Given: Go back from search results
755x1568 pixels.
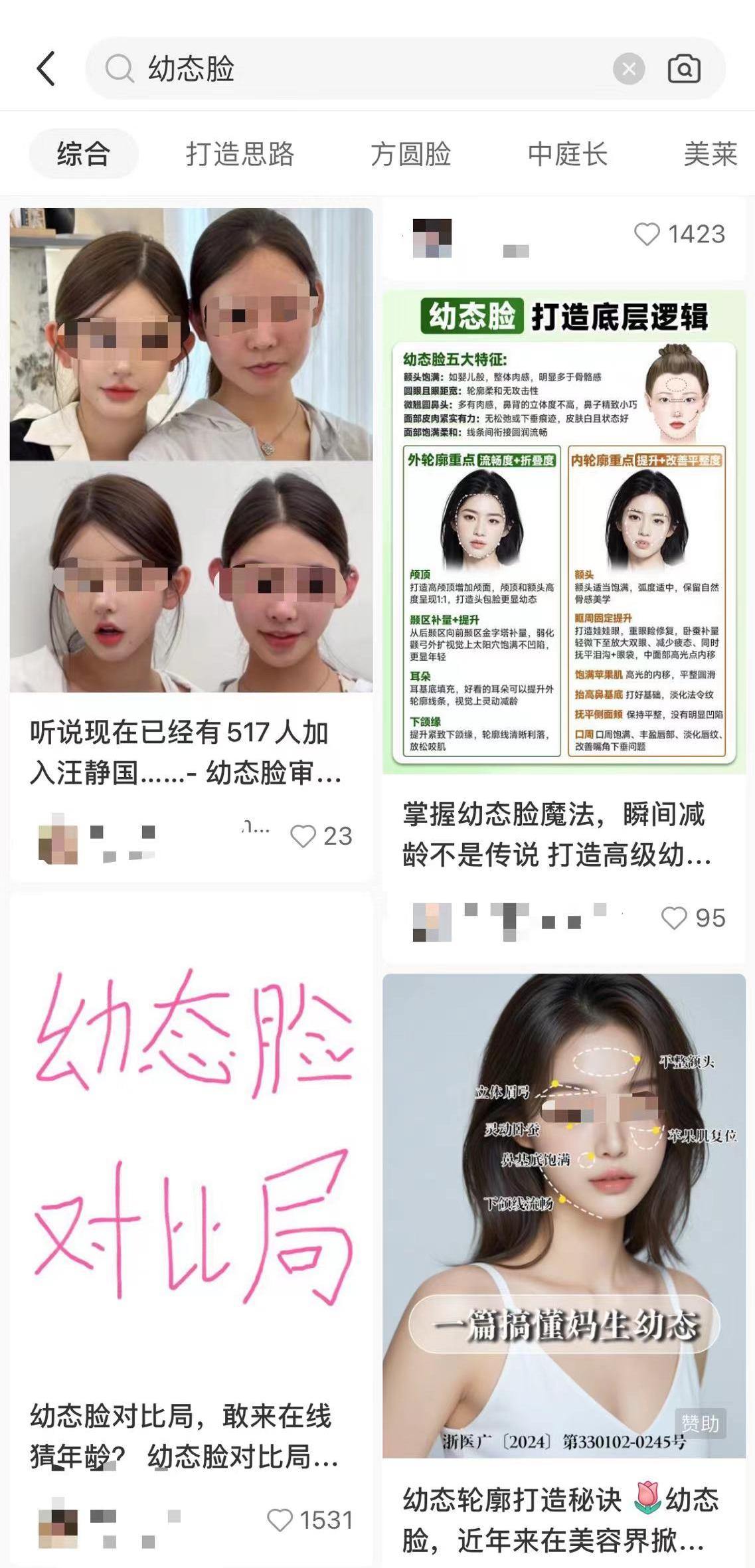Looking at the screenshot, I should 45,68.
